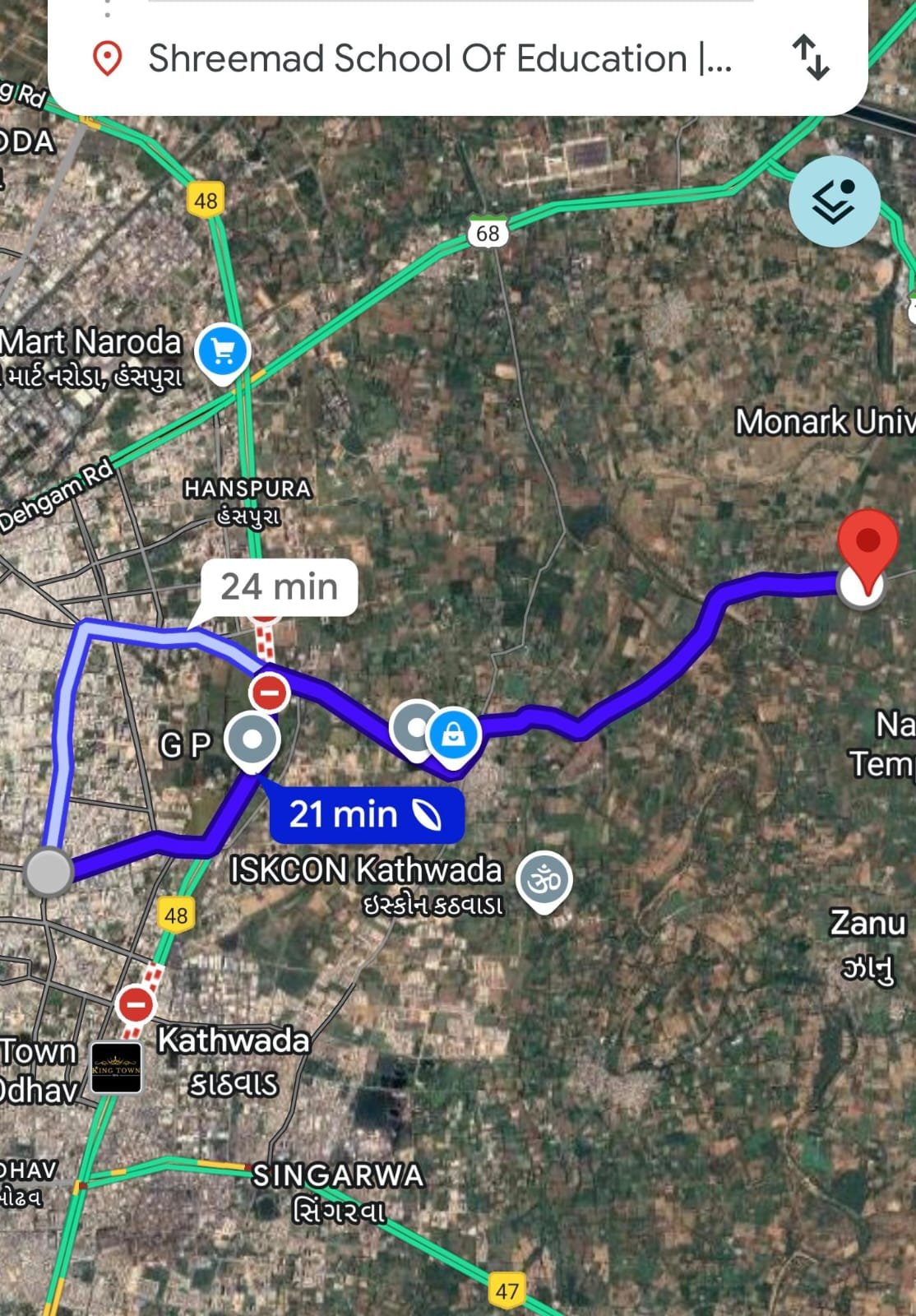Open the map layers button
Screen dimensions: 916x1316
tap(834, 202)
